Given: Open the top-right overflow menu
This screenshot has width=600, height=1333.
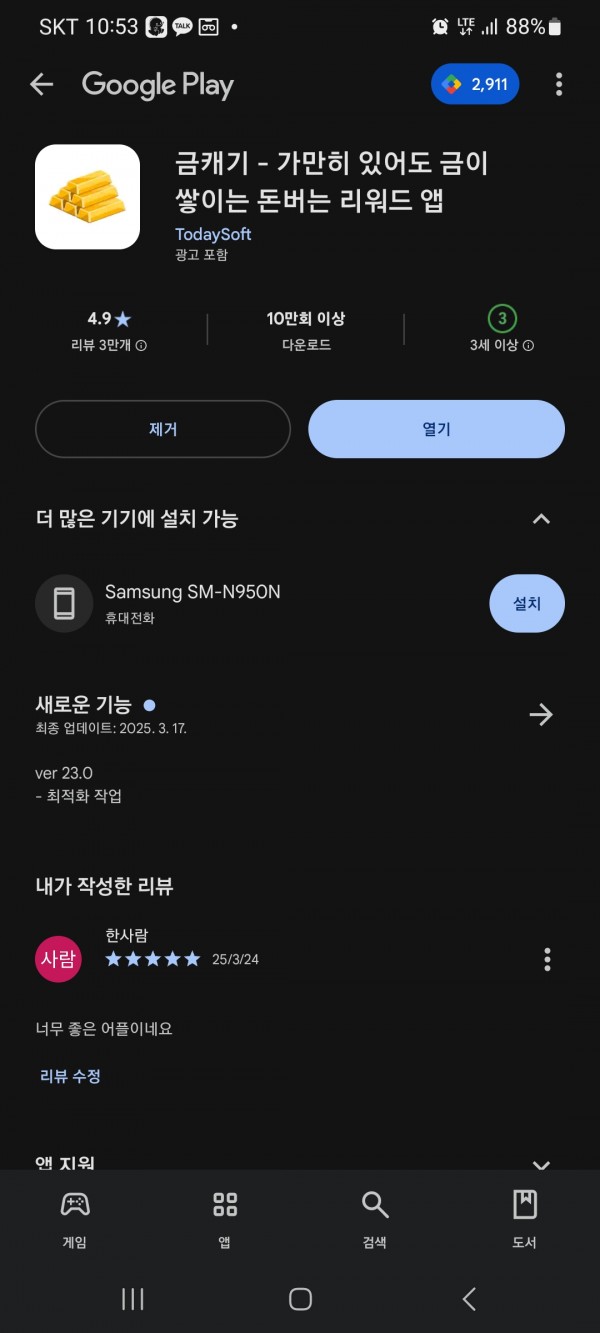Looking at the screenshot, I should click(x=559, y=85).
